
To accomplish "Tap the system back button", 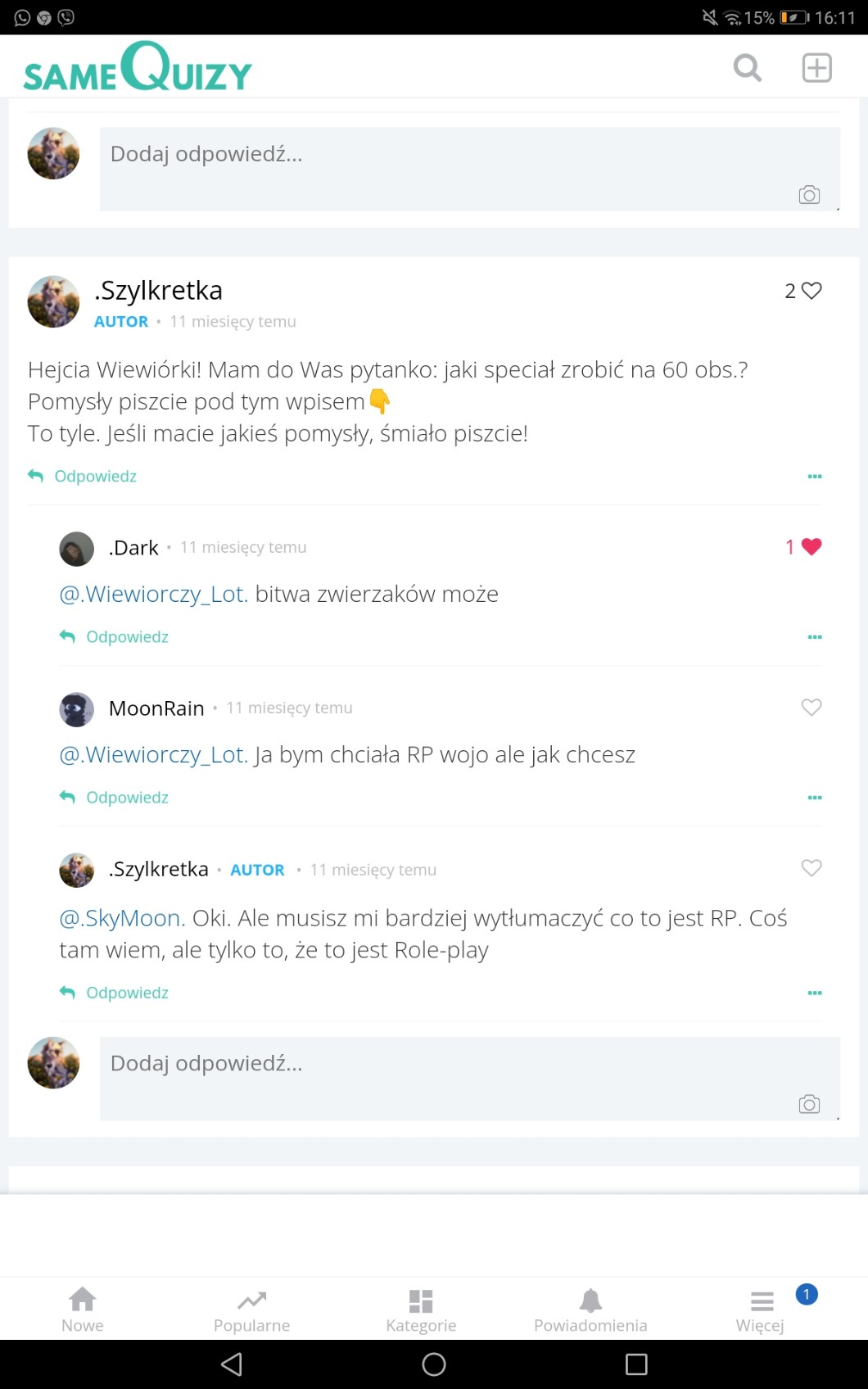I will pos(232,1364).
